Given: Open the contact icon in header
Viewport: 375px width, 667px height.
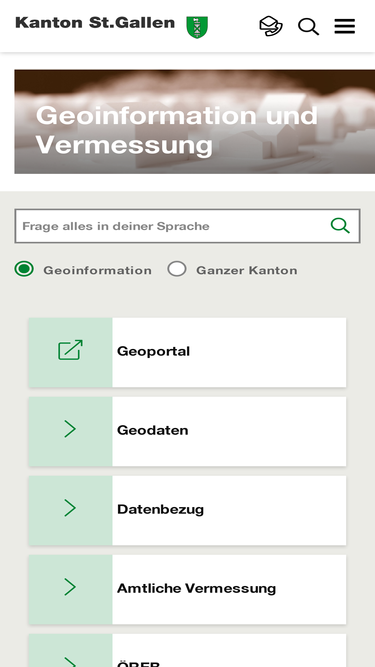Looking at the screenshot, I should 271,26.
